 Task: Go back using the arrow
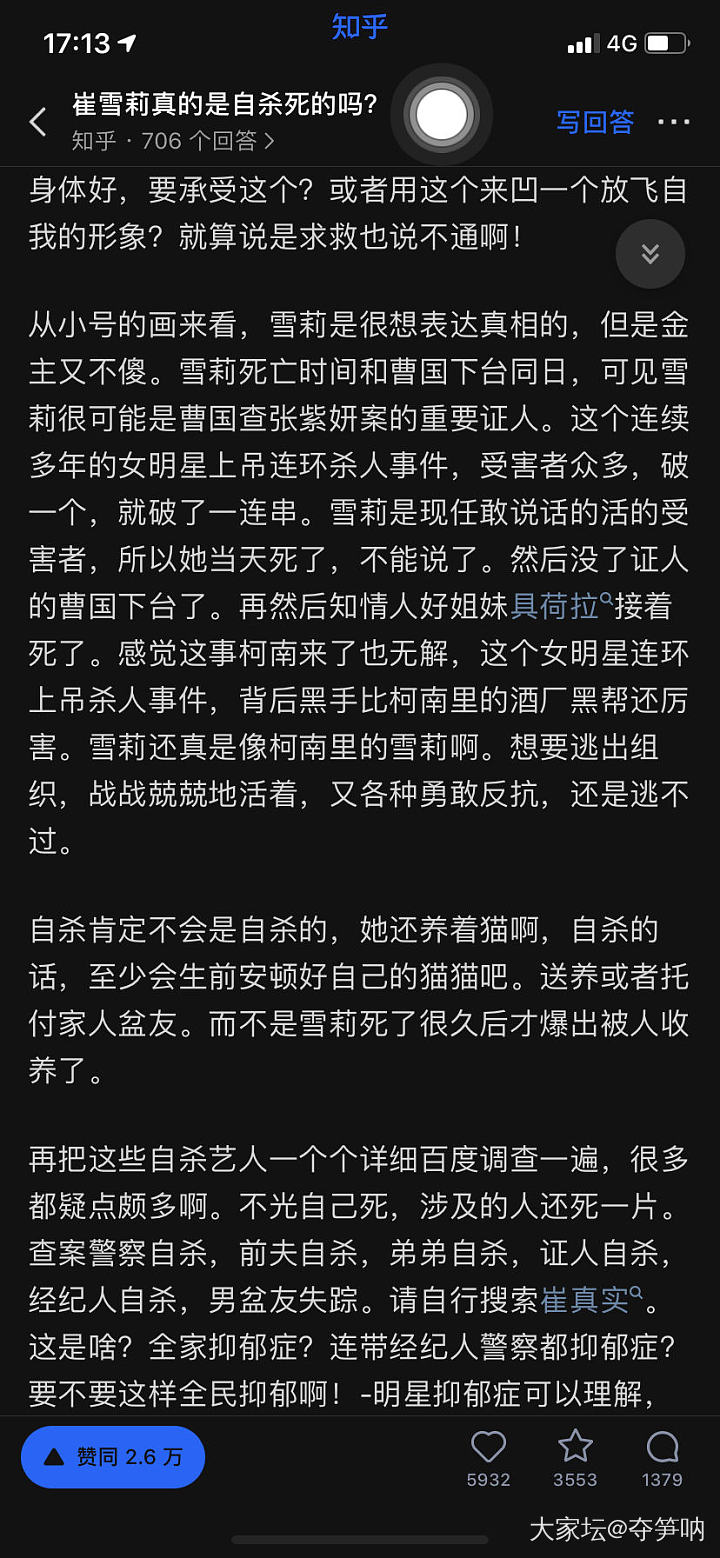coord(38,122)
